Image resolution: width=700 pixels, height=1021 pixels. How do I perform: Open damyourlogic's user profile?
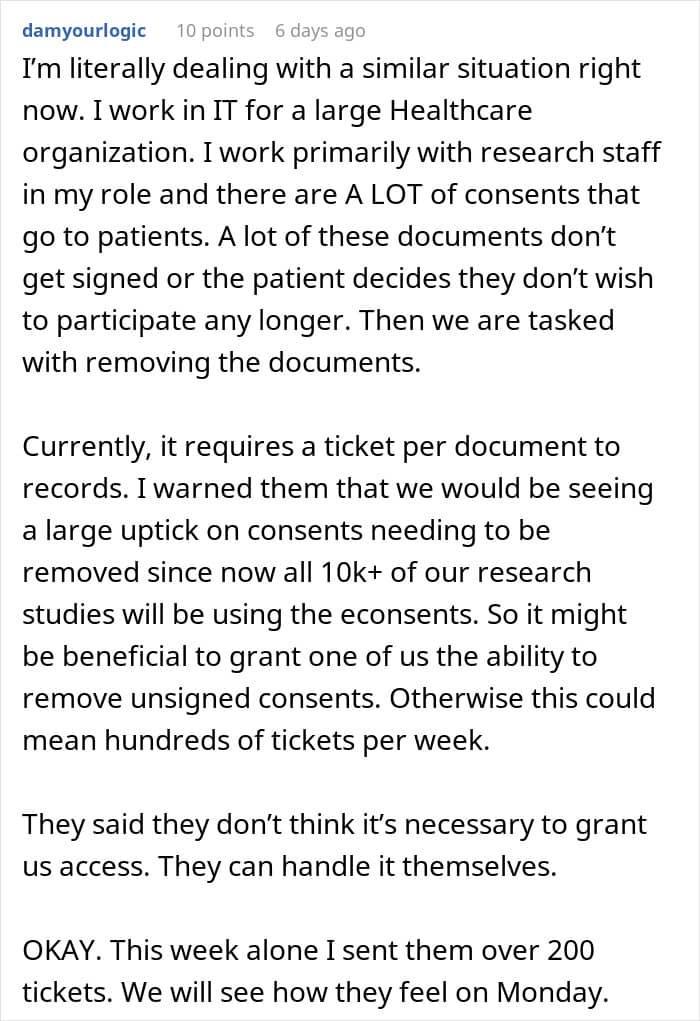click(84, 31)
